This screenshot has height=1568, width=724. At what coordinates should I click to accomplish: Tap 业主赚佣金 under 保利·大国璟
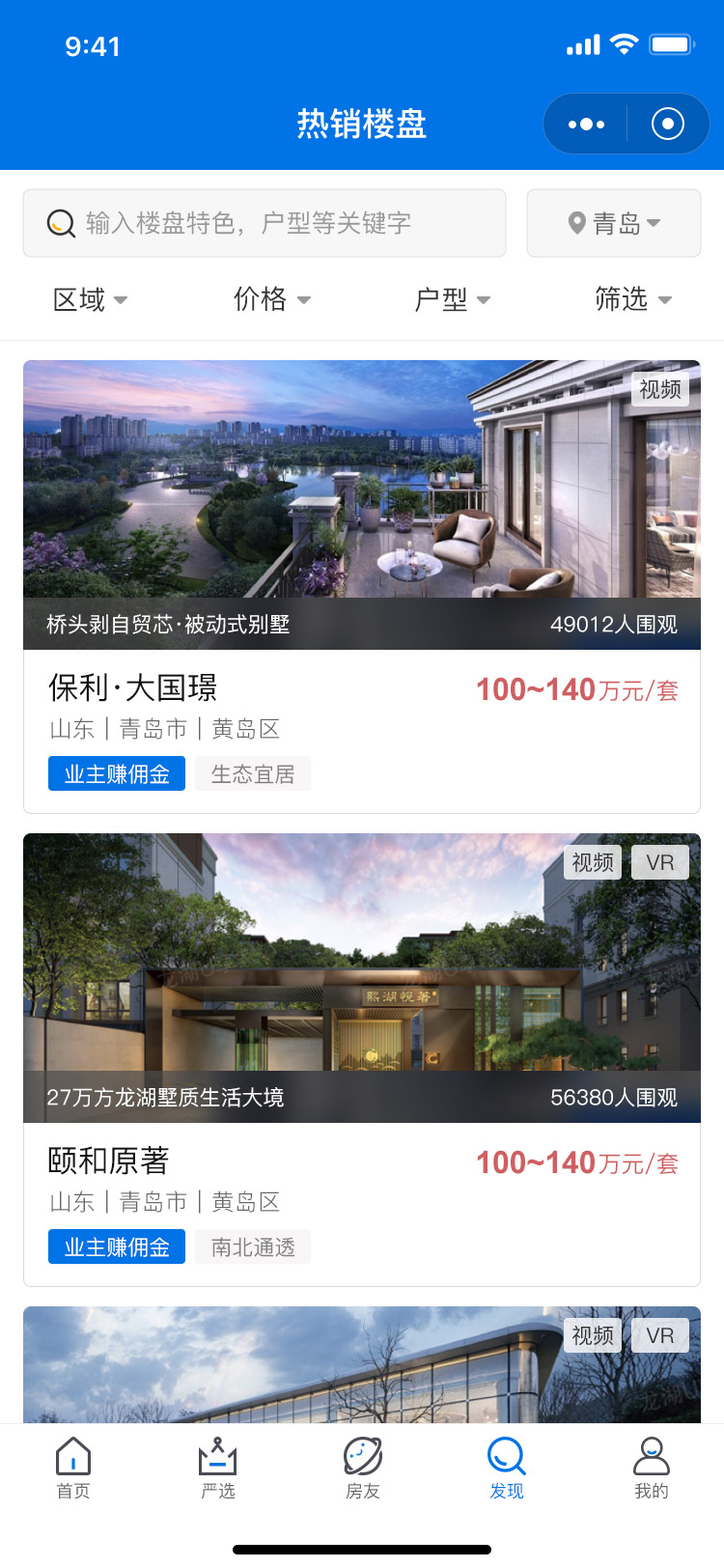tap(117, 773)
